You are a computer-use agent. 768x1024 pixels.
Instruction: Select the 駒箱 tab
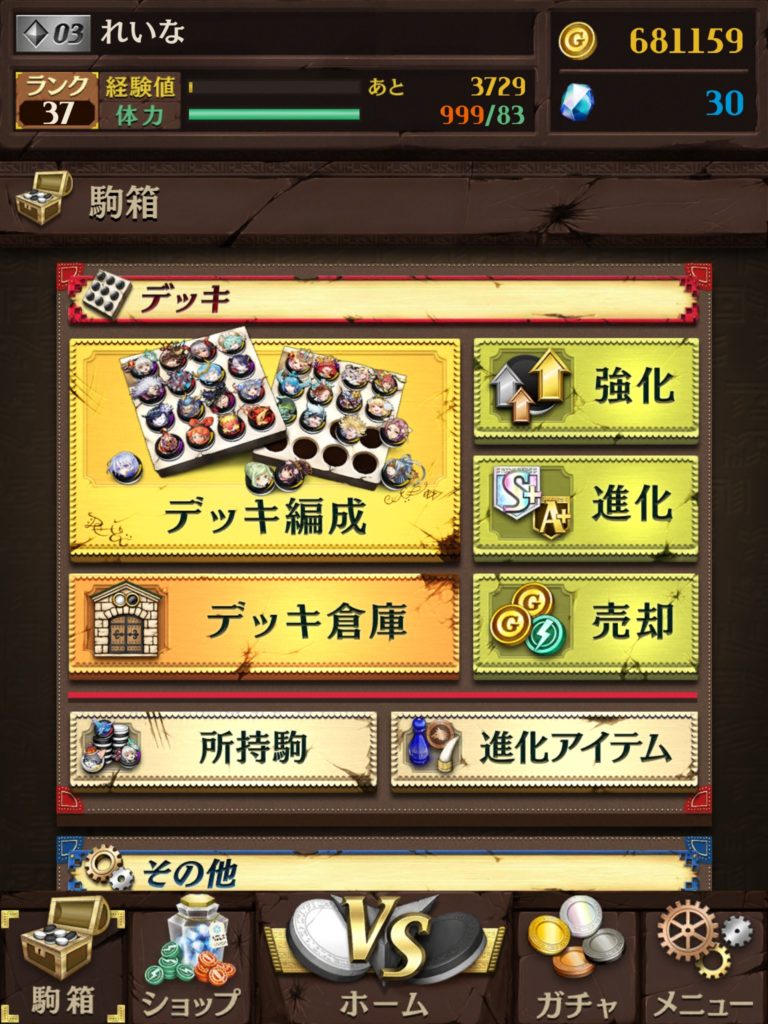pos(64,962)
